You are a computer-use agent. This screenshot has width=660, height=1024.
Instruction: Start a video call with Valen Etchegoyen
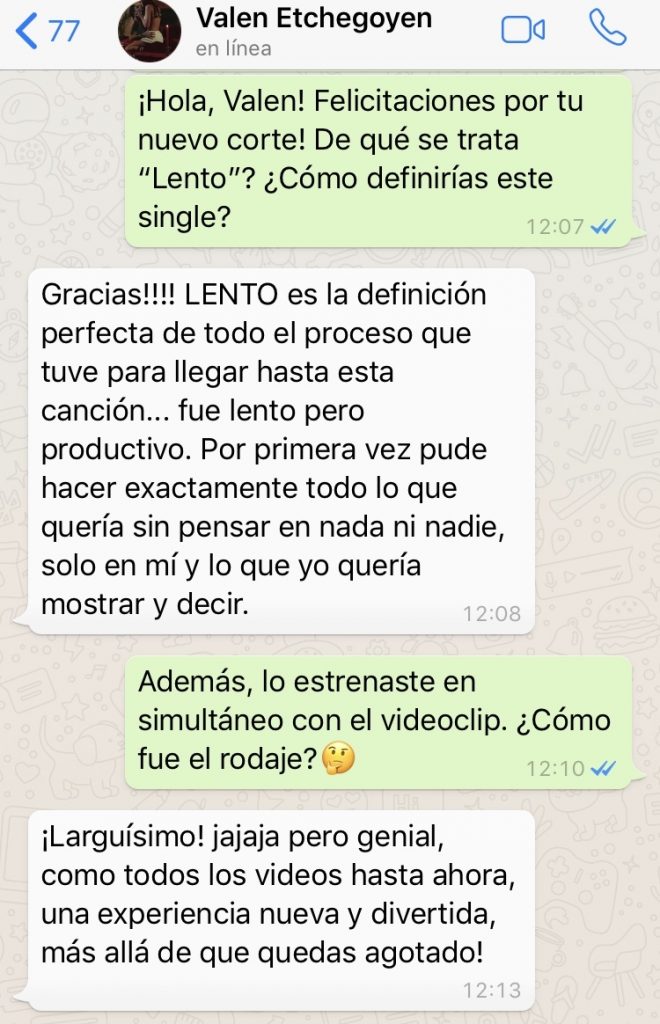point(523,30)
